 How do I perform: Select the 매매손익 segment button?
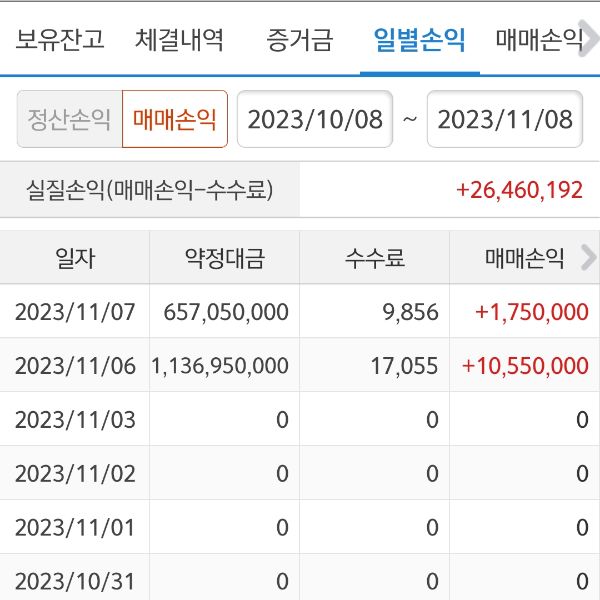[x=175, y=120]
